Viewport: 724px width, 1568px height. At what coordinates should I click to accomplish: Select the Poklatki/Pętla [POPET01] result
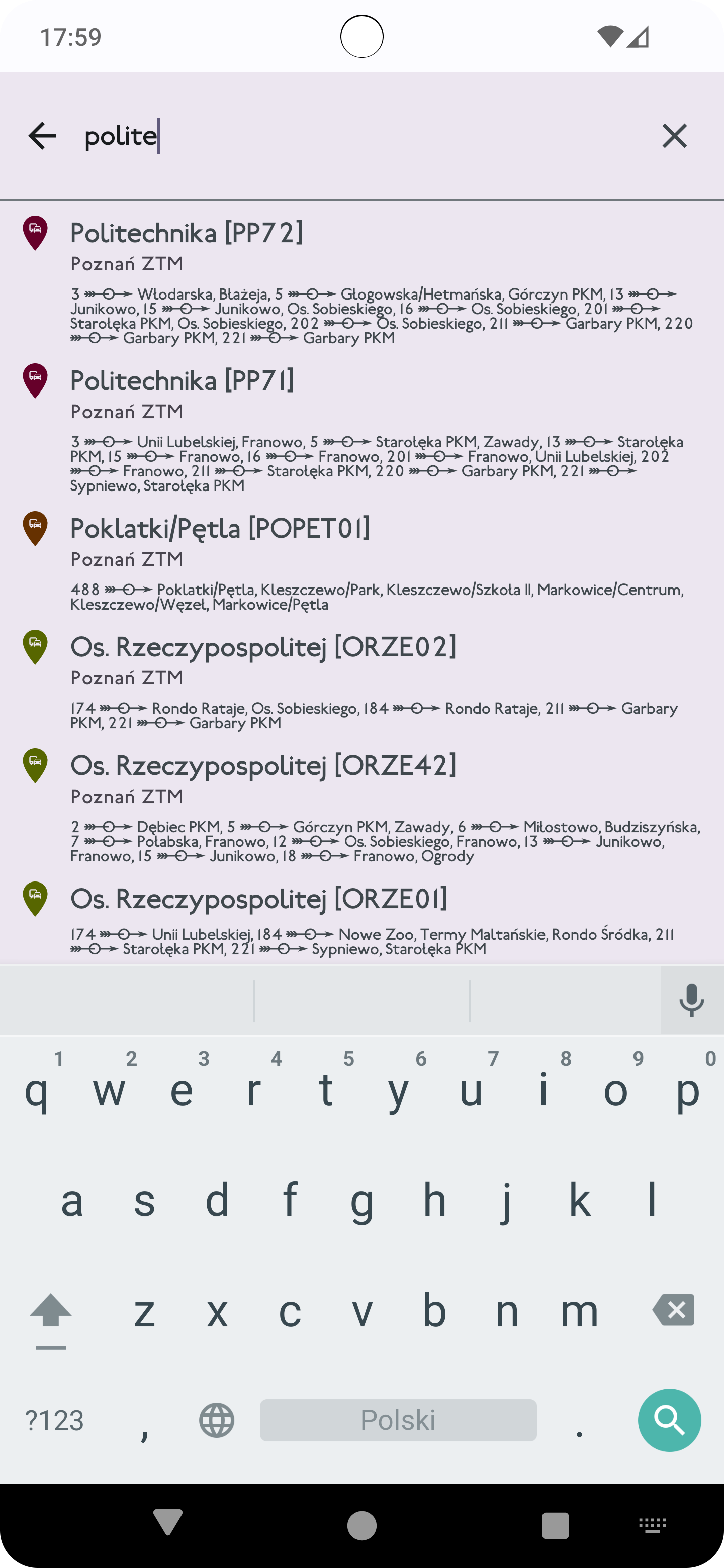point(361,562)
